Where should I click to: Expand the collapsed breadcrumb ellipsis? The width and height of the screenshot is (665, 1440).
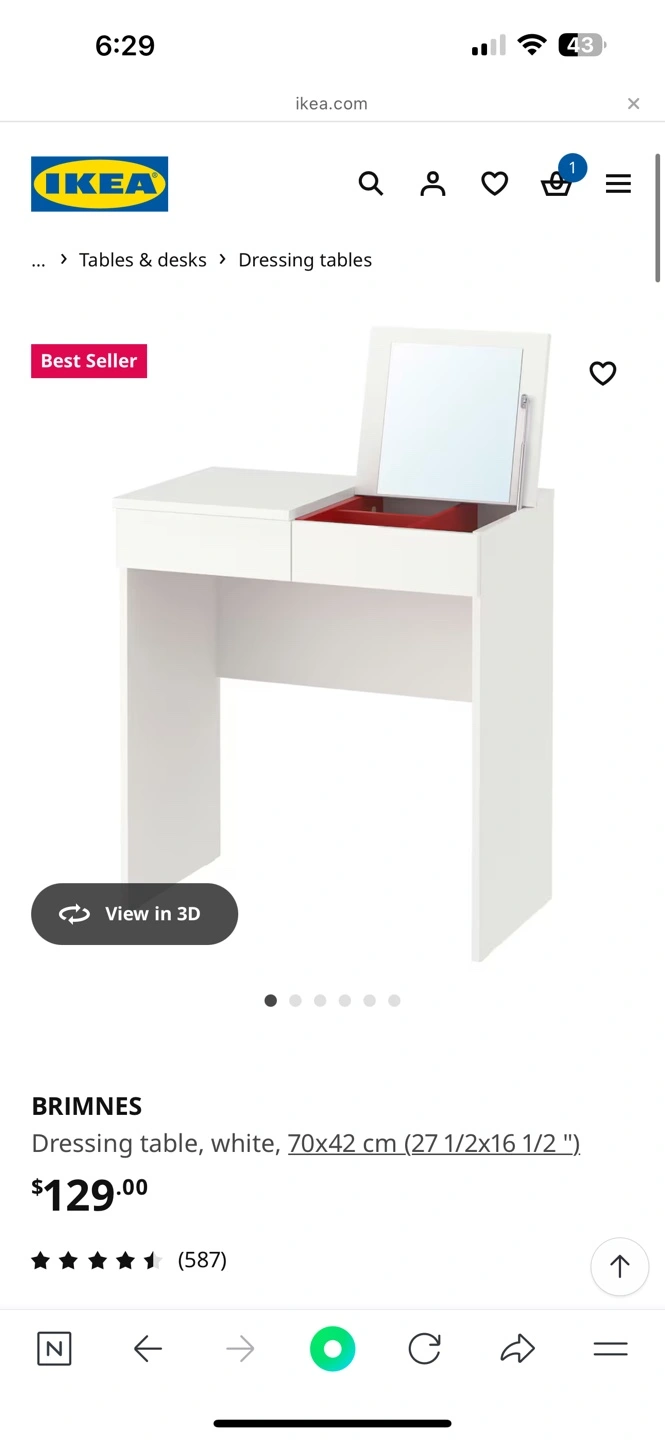[x=38, y=260]
